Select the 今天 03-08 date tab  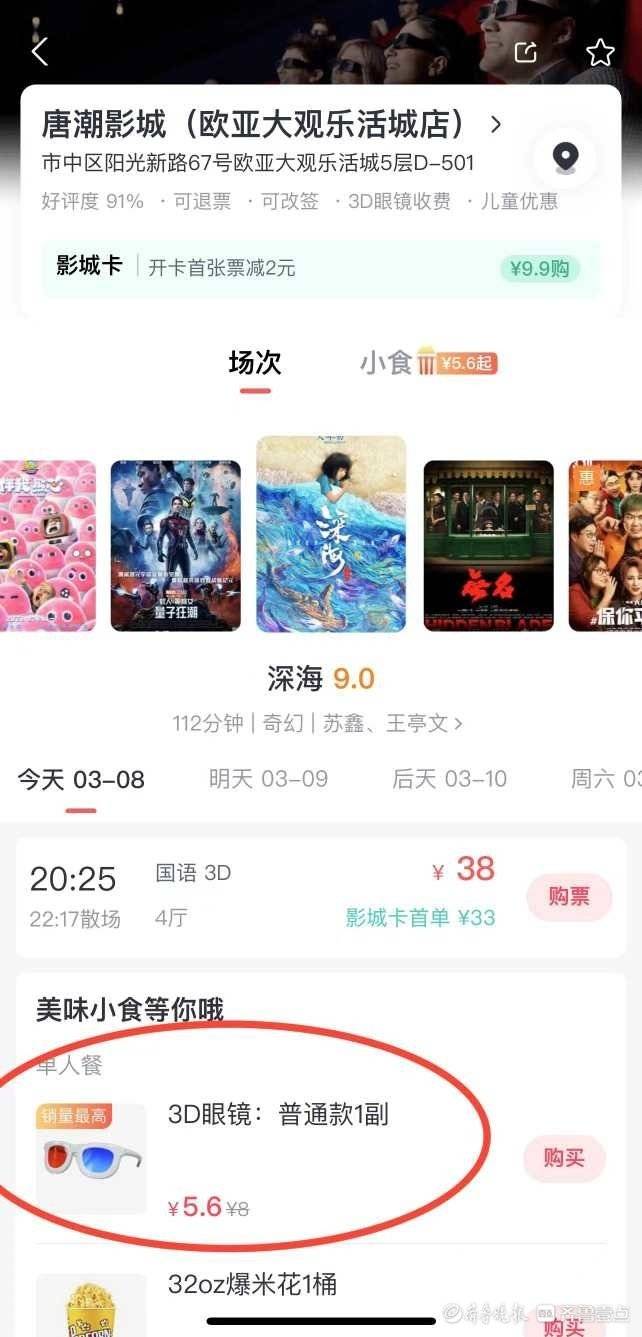81,780
